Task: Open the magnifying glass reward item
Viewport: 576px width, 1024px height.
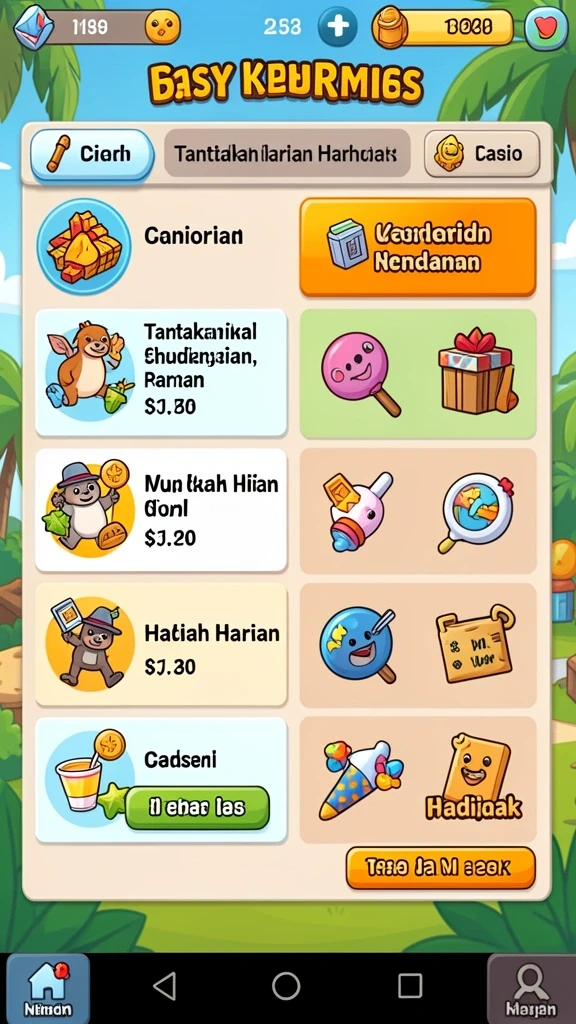Action: point(478,511)
